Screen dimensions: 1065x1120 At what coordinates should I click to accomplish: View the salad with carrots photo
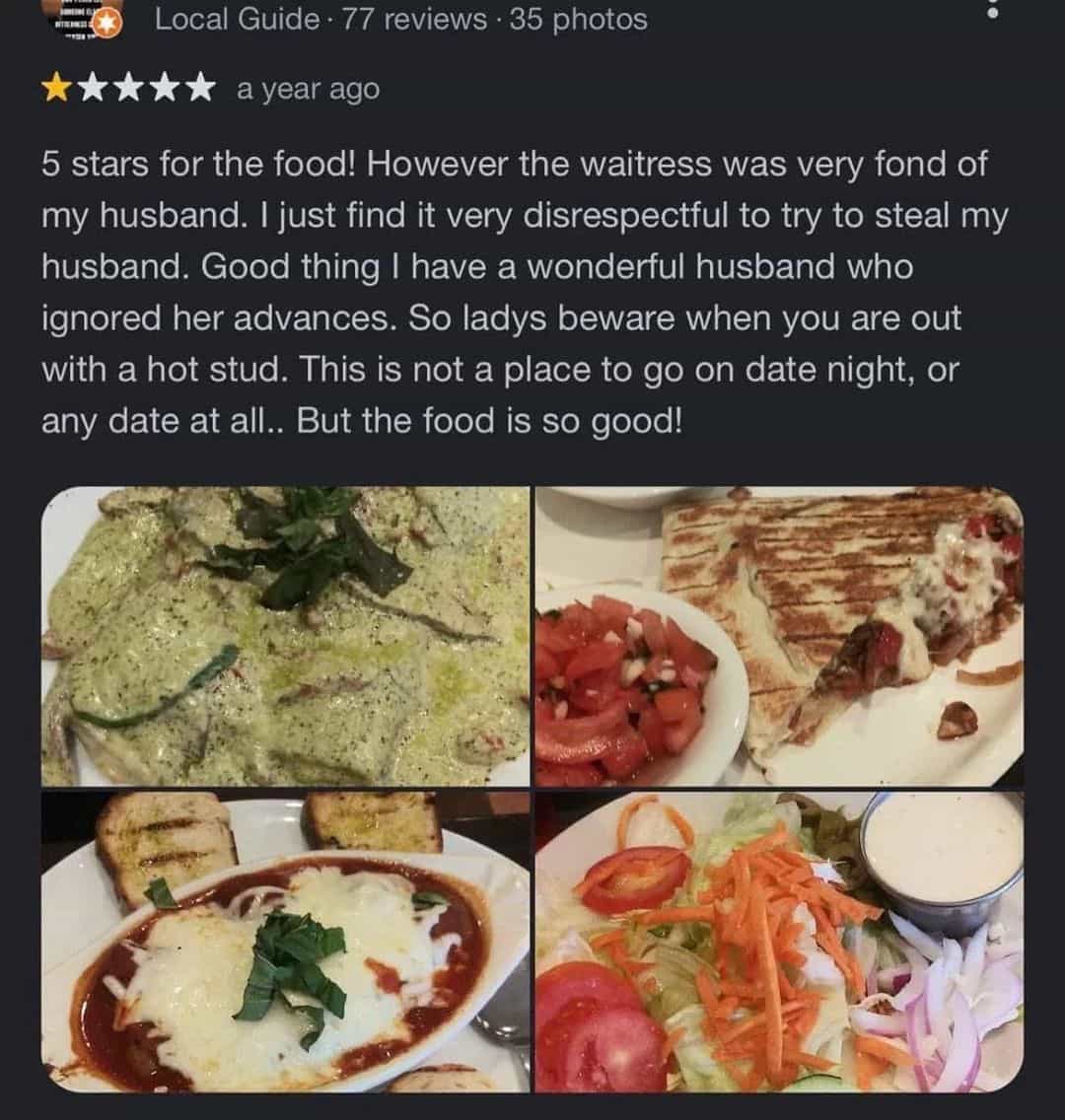click(x=779, y=942)
